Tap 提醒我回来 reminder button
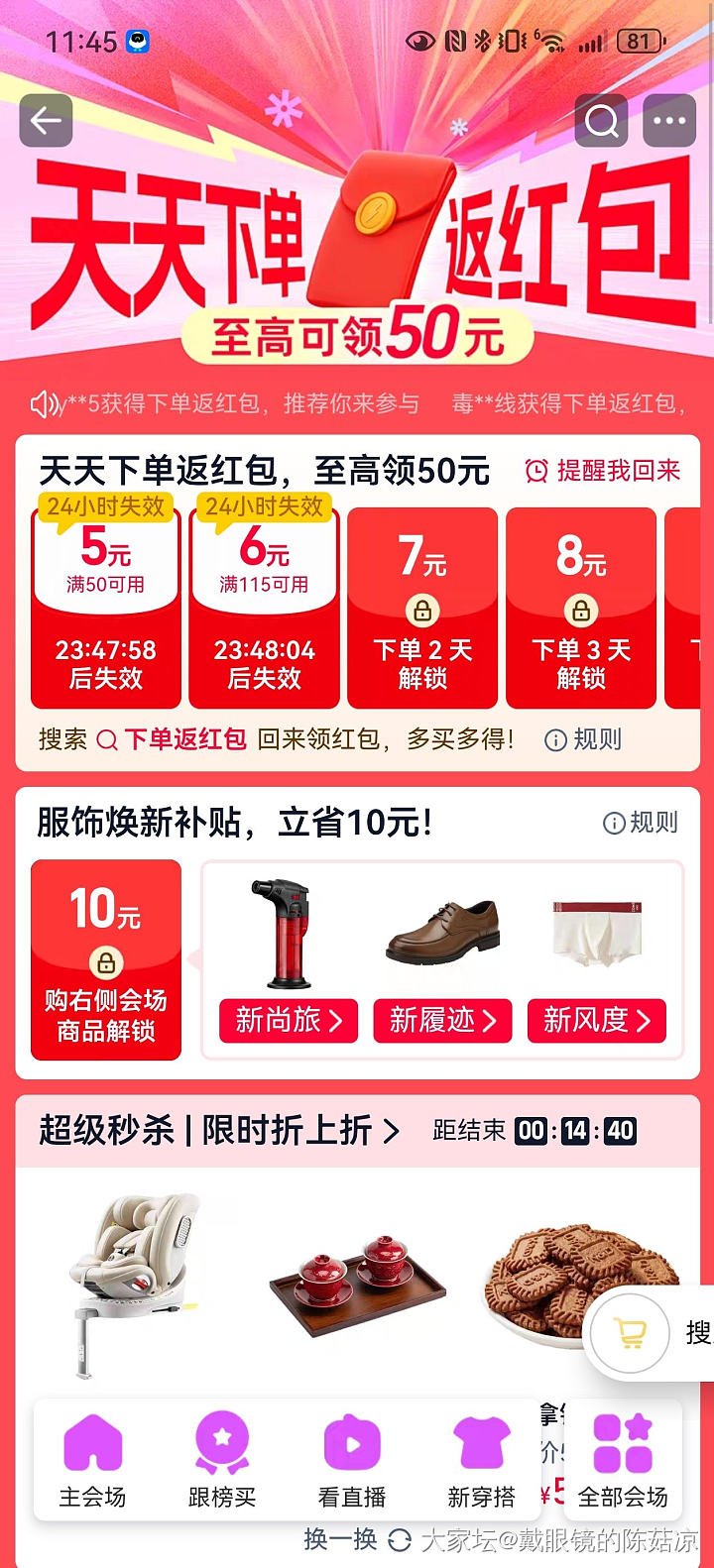Screen dimensions: 714x1568 click(603, 471)
